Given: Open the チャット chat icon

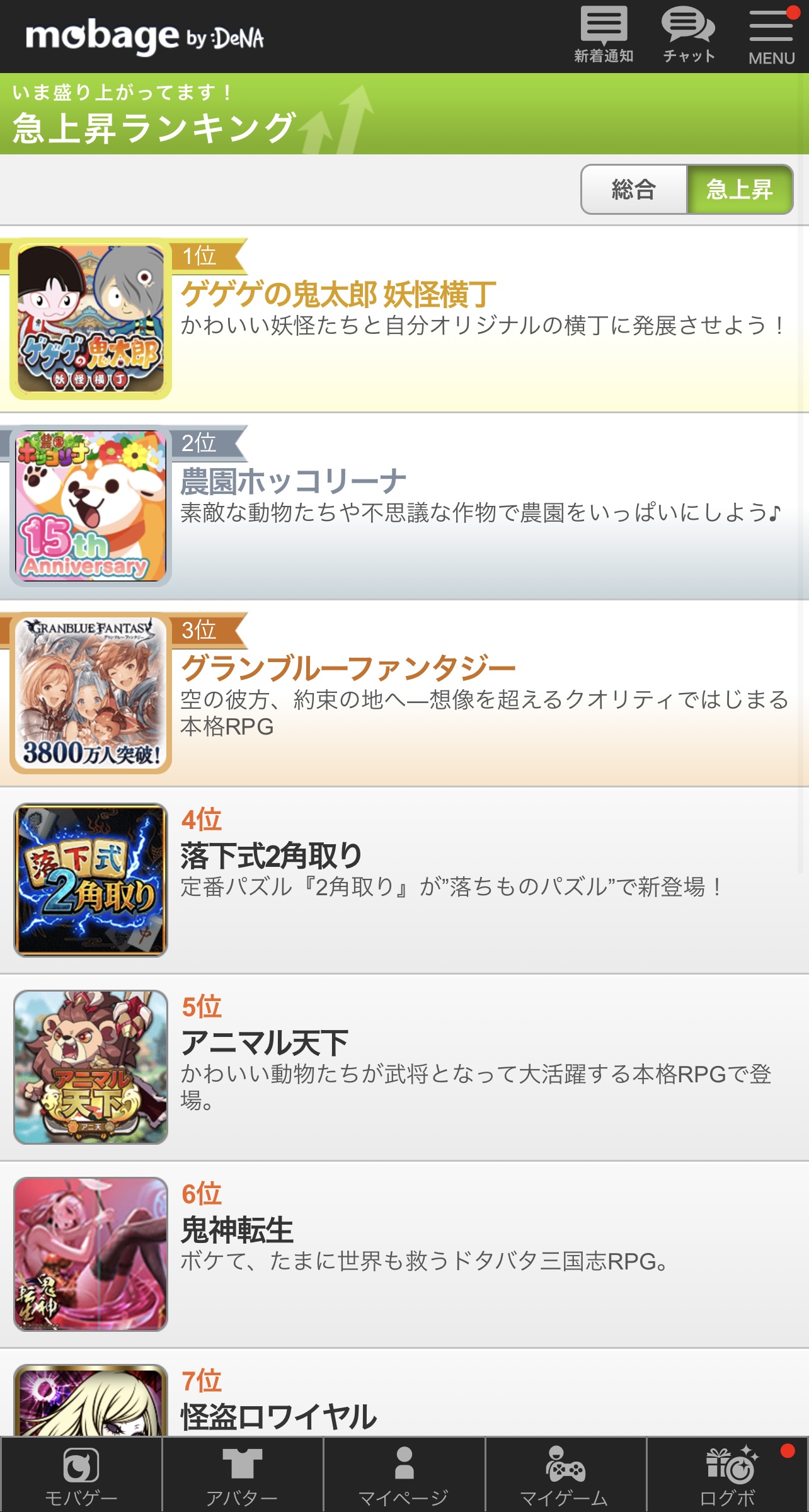Looking at the screenshot, I should pyautogui.click(x=689, y=35).
